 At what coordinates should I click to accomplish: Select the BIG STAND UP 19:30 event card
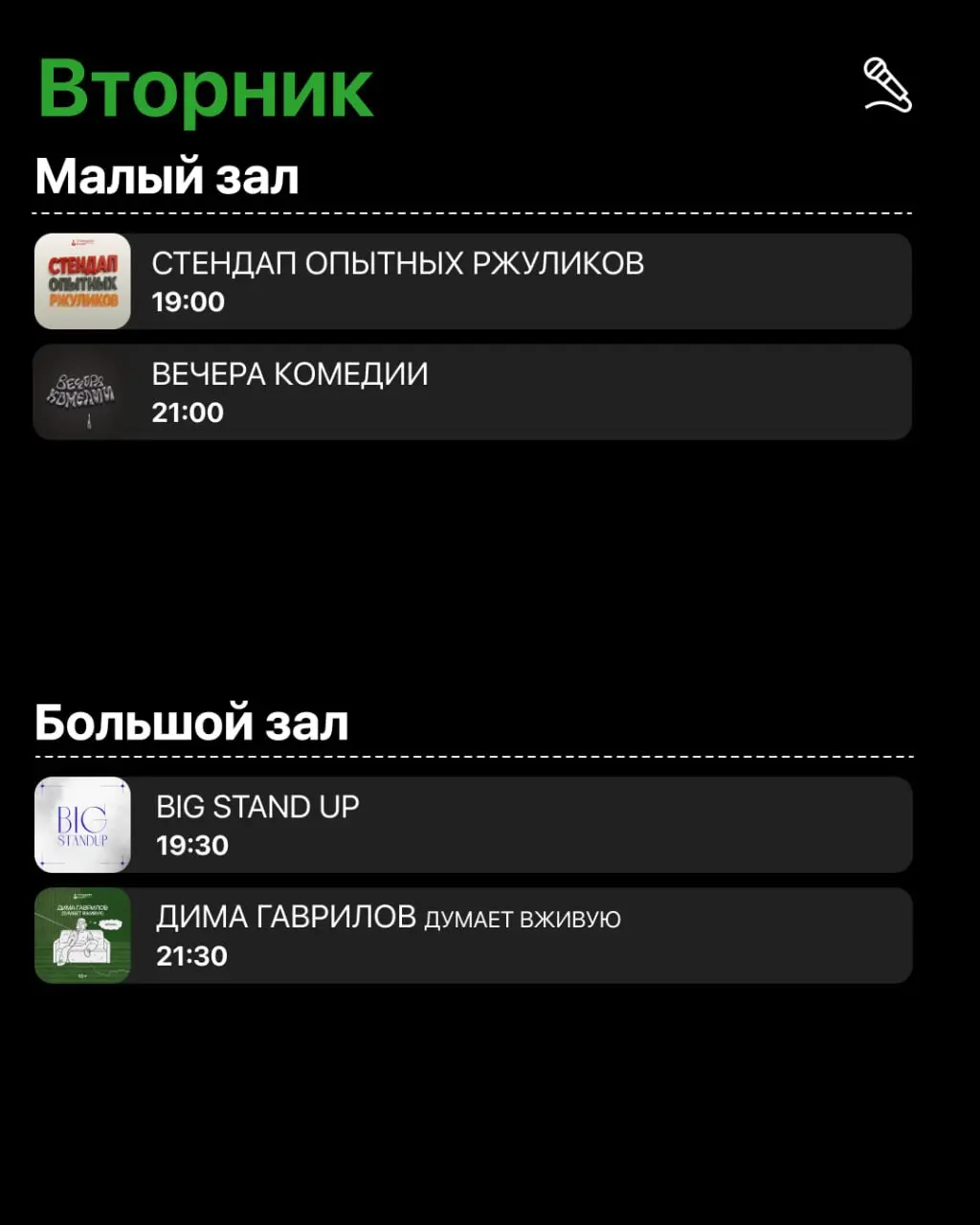(x=475, y=825)
